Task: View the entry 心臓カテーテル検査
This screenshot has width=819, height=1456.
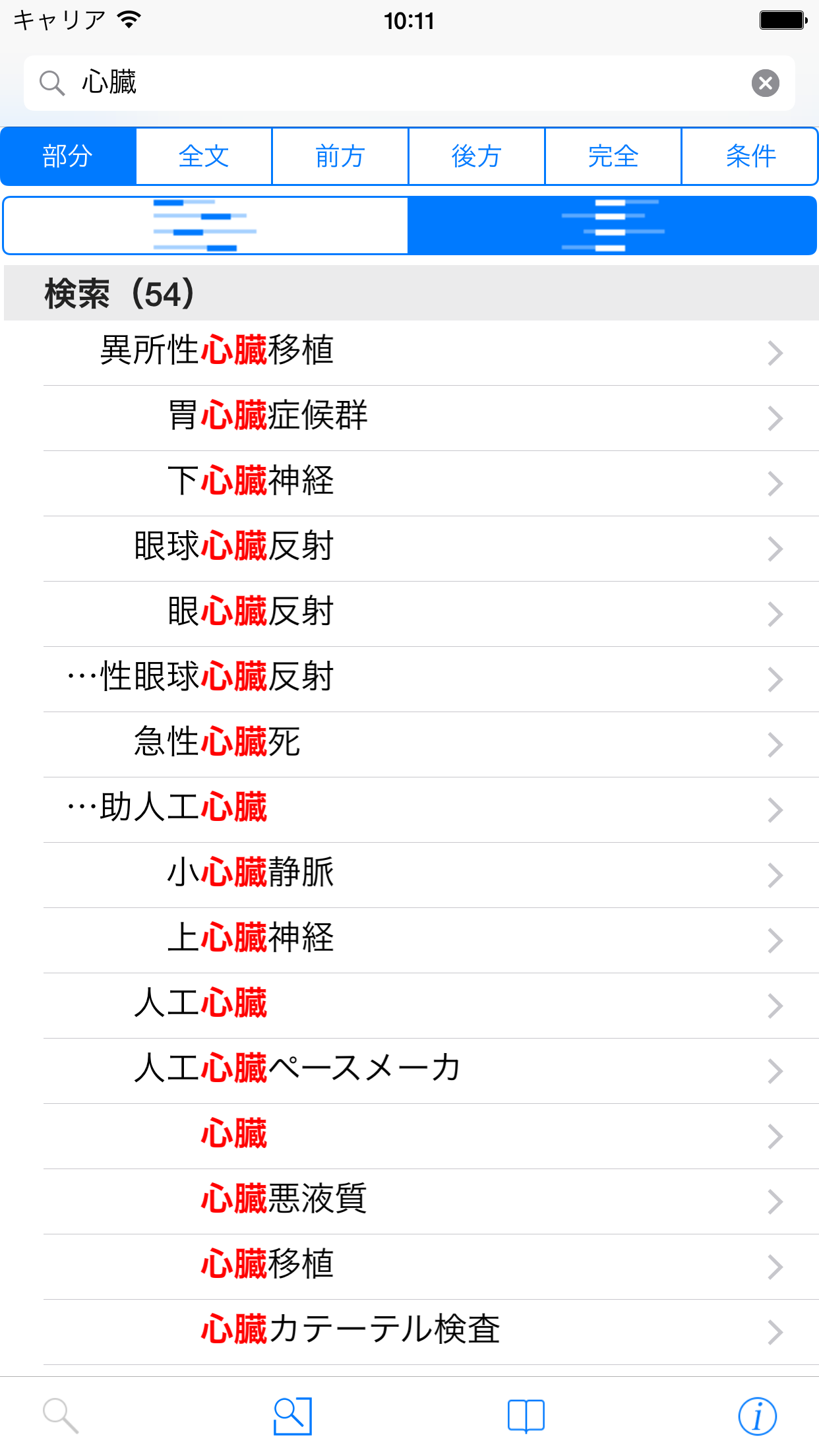Action: pyautogui.click(x=409, y=1330)
